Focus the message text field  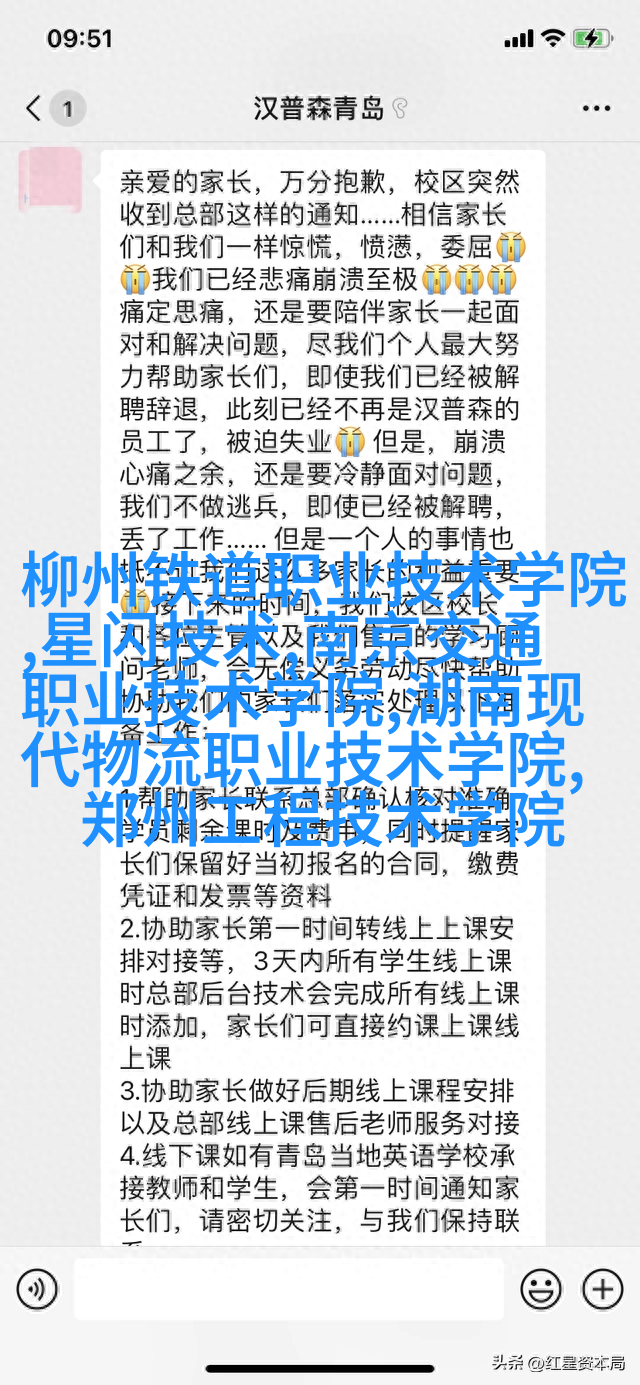coord(287,1288)
